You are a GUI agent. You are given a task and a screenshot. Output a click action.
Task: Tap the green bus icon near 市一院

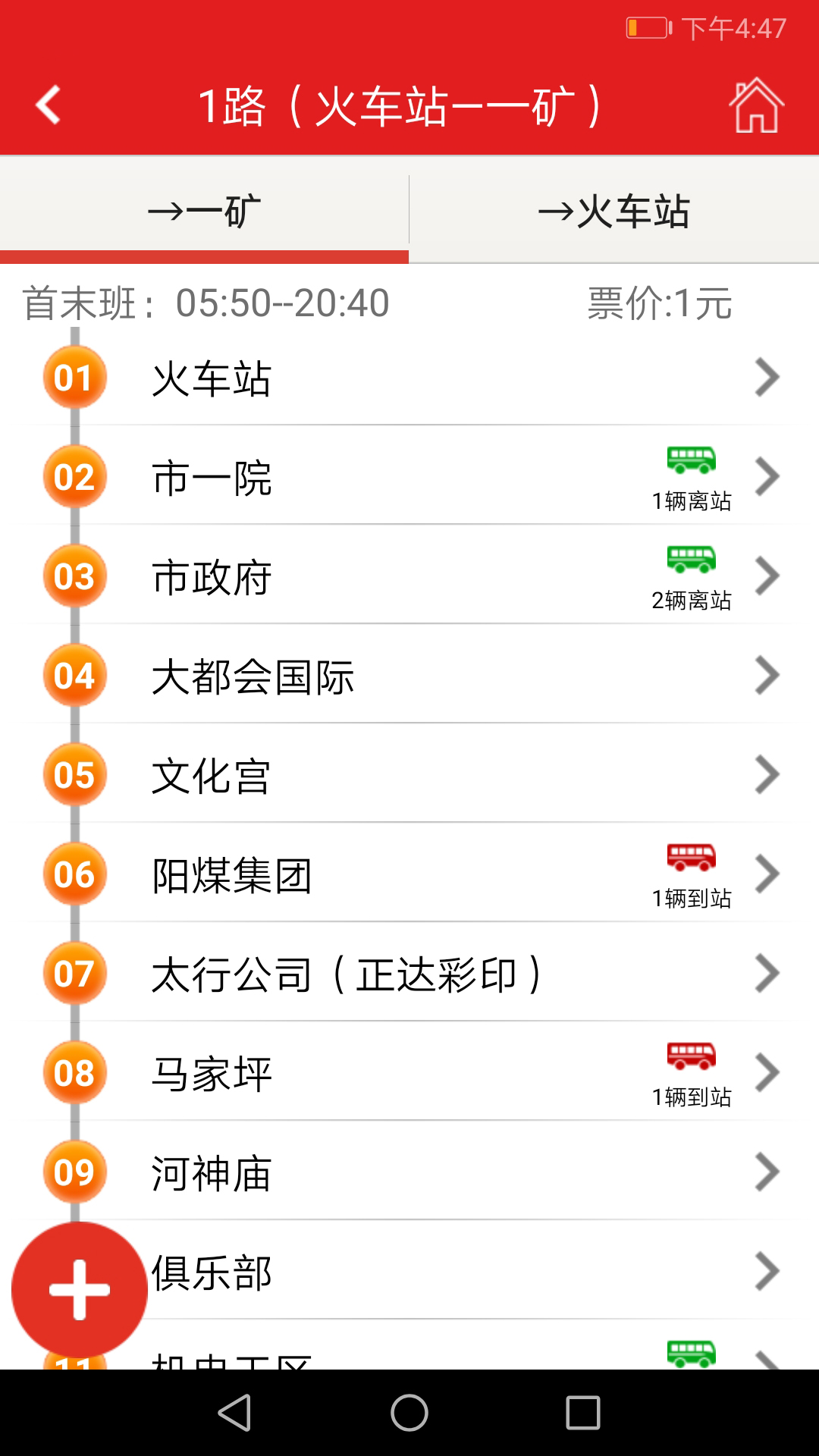point(691,459)
